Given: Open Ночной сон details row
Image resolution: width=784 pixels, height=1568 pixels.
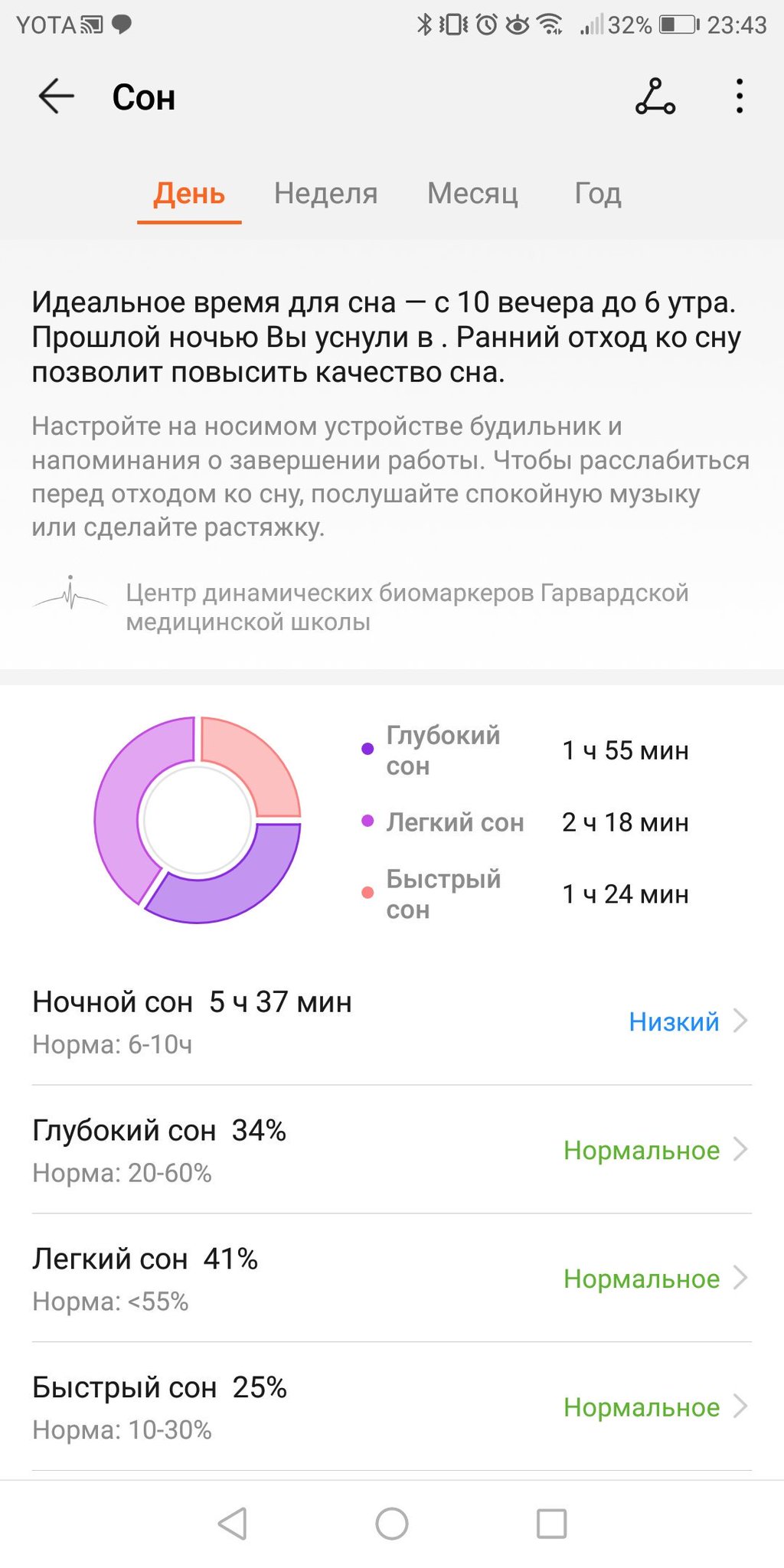Looking at the screenshot, I should point(391,1021).
